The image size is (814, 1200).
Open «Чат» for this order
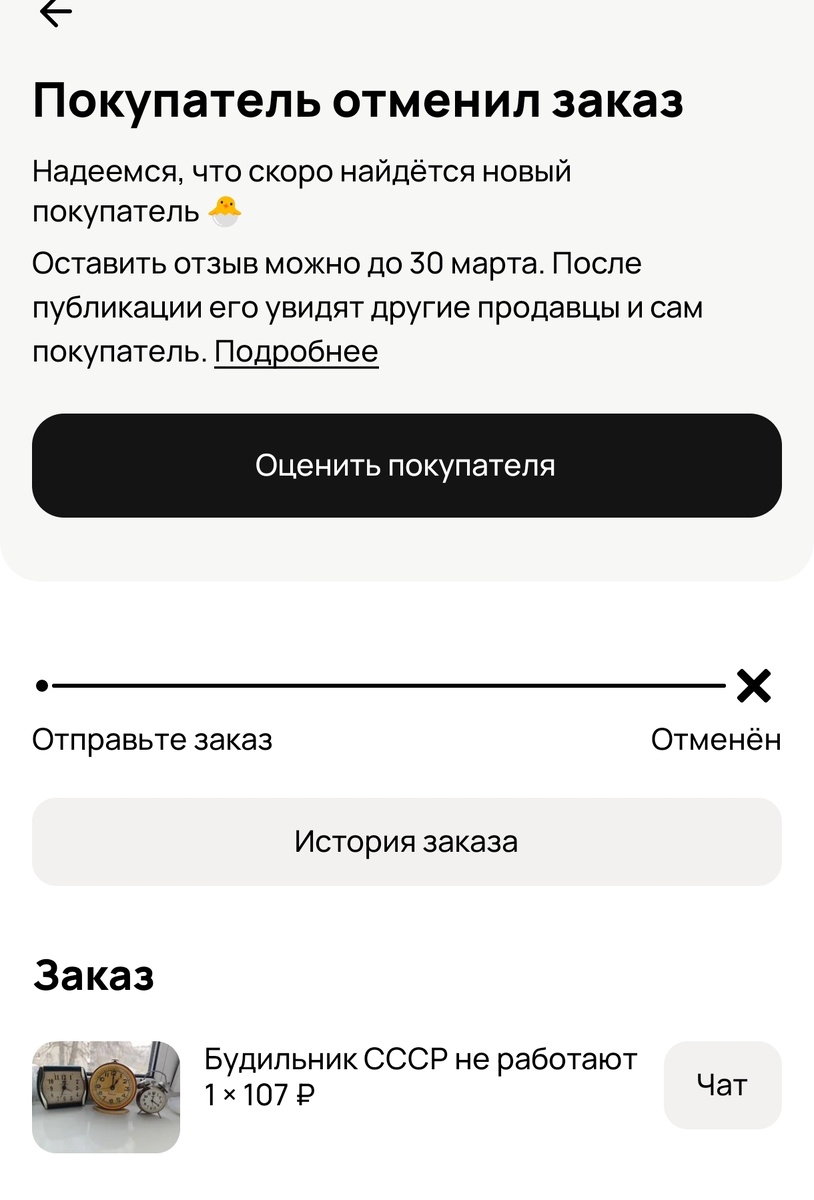[722, 1084]
